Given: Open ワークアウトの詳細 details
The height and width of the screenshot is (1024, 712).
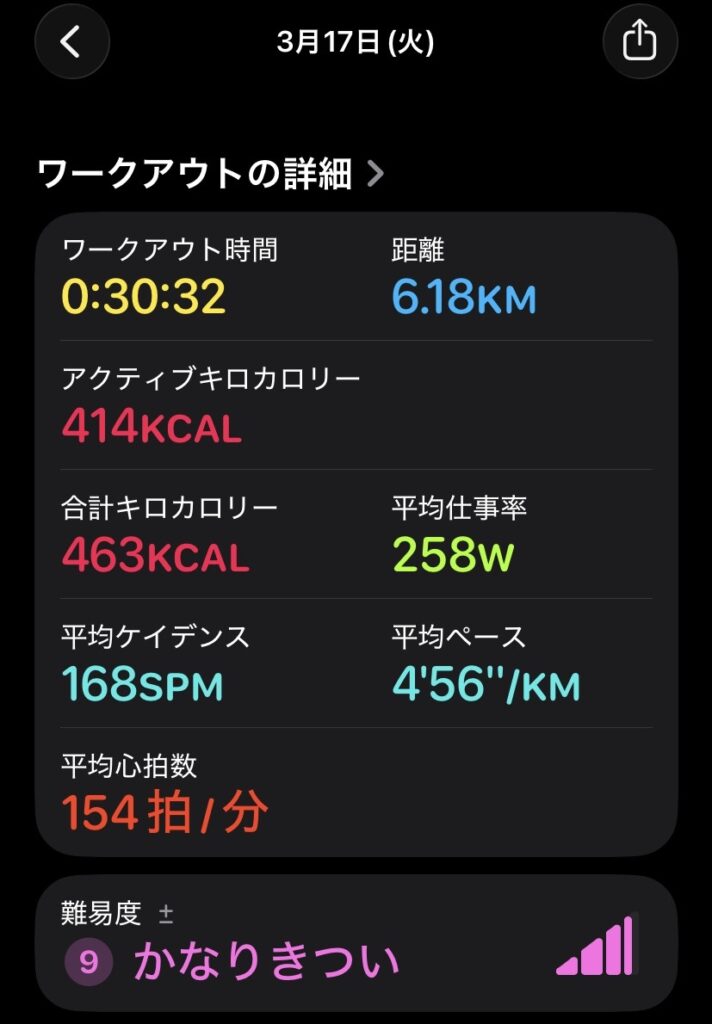Looking at the screenshot, I should [211, 175].
